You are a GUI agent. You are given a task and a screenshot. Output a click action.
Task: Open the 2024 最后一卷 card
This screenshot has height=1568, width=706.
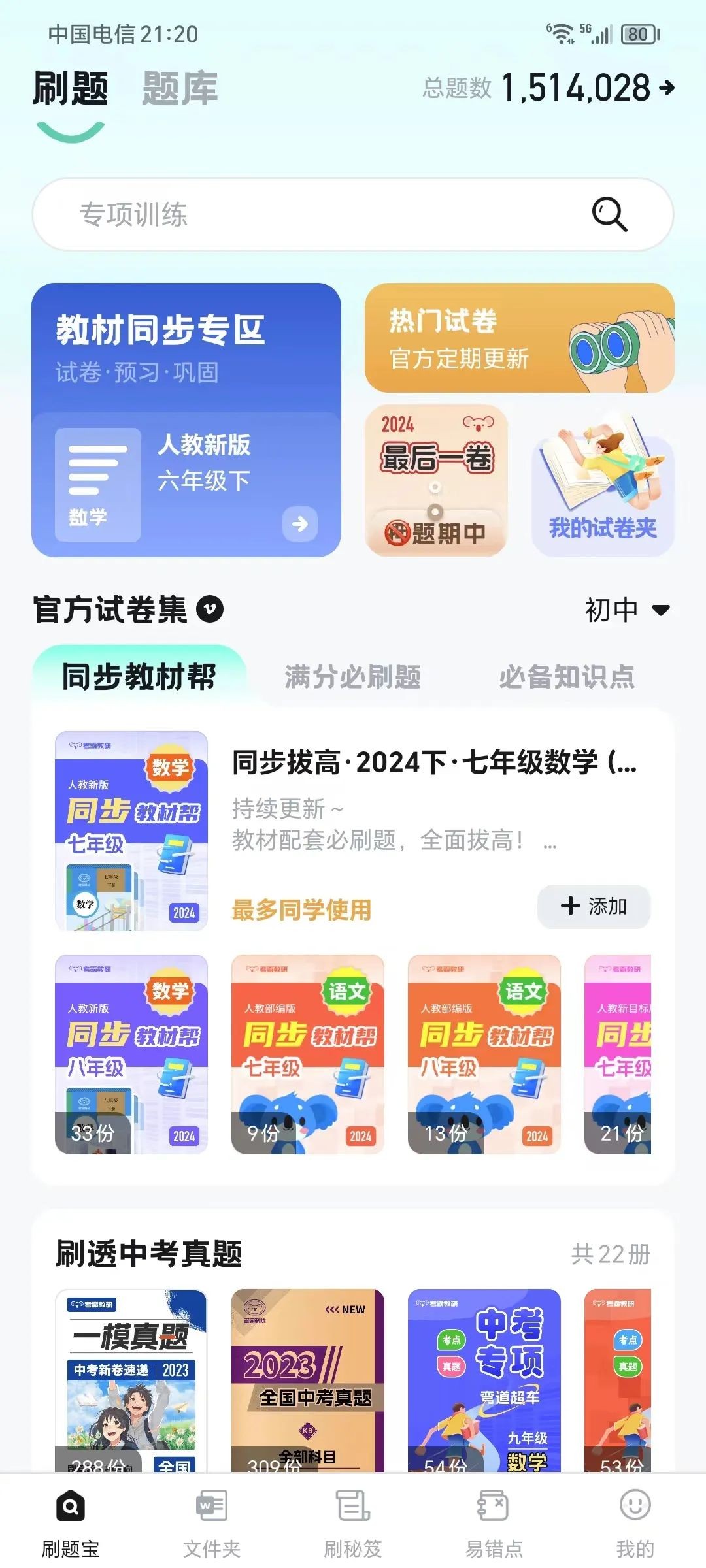(436, 480)
